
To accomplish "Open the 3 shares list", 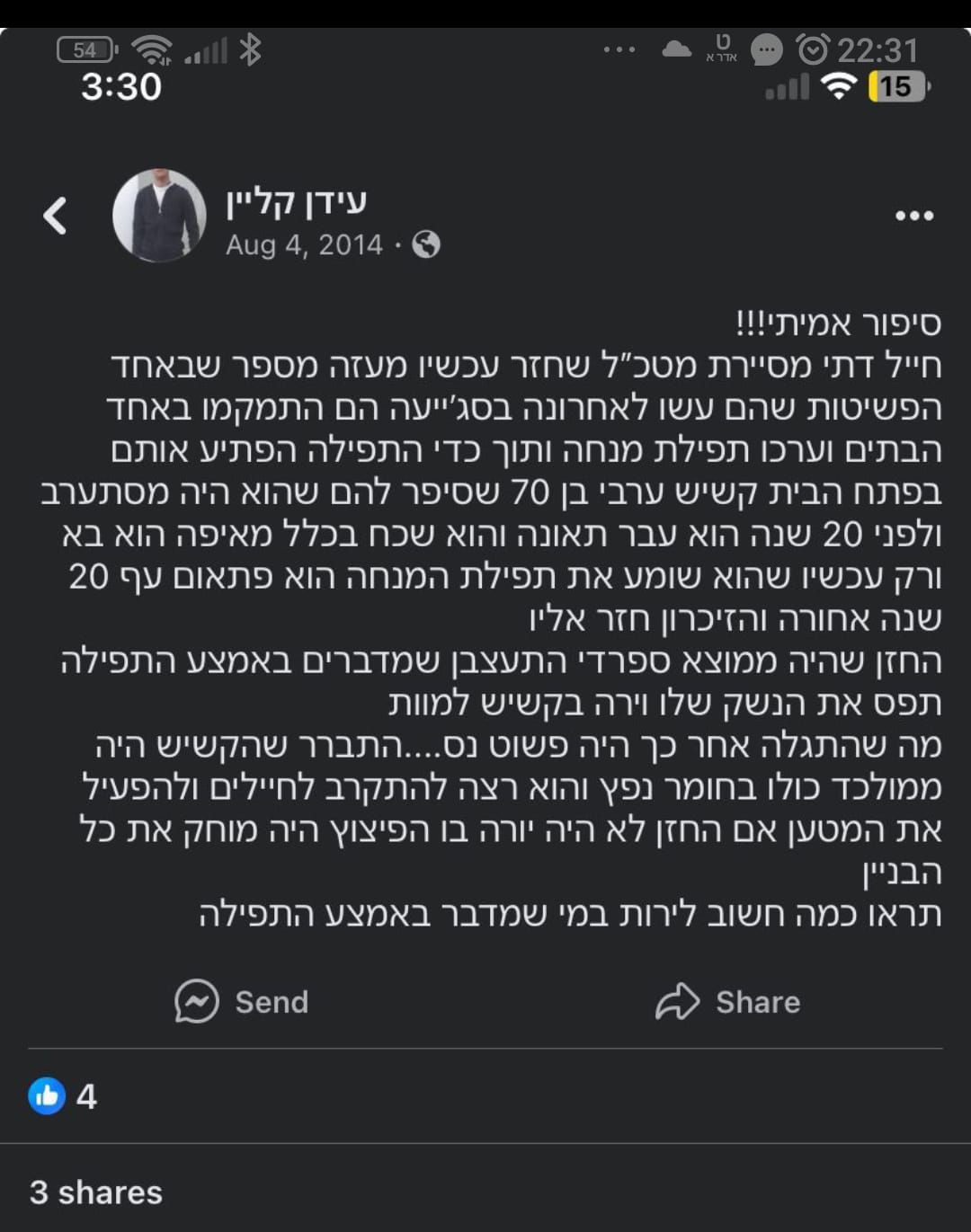I will [96, 1192].
